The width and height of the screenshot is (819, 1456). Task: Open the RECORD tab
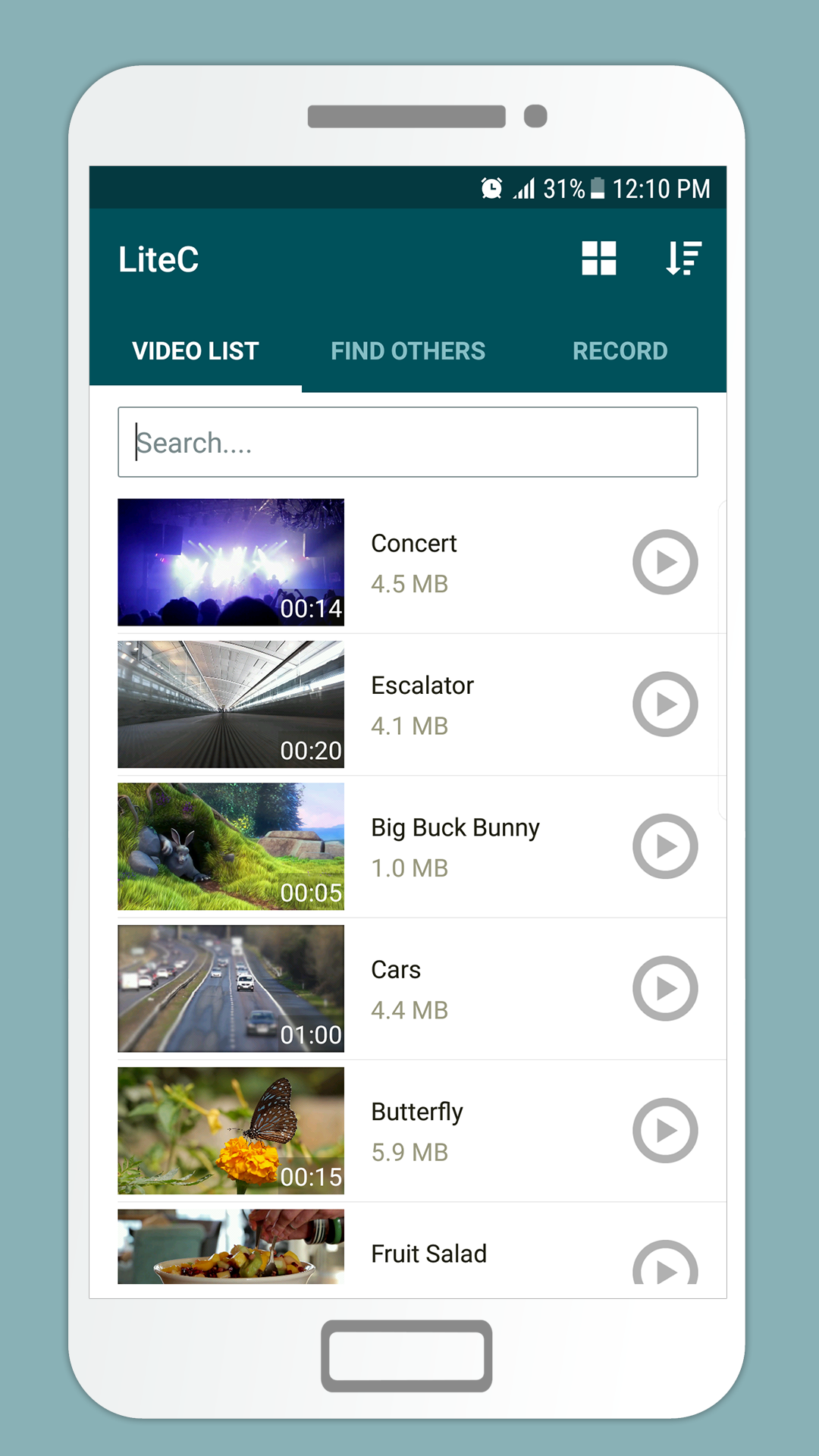click(620, 350)
